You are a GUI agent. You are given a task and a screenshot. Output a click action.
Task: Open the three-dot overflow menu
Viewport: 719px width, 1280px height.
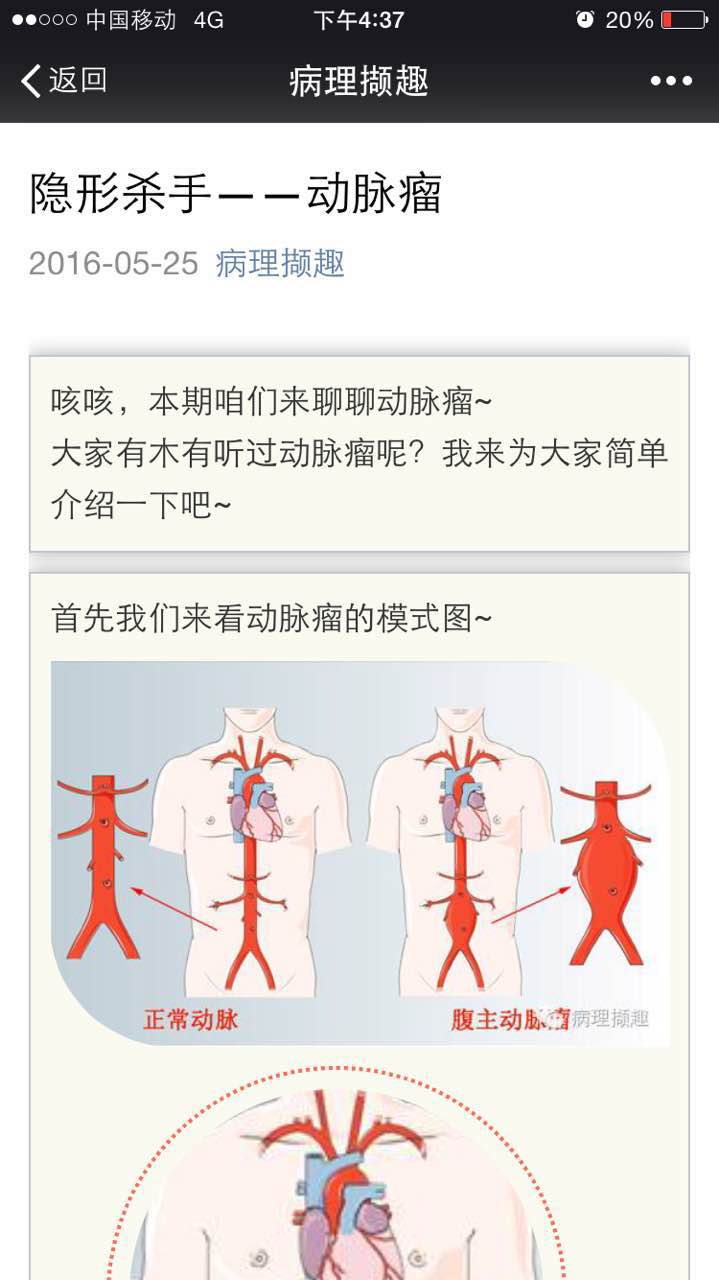click(x=671, y=81)
